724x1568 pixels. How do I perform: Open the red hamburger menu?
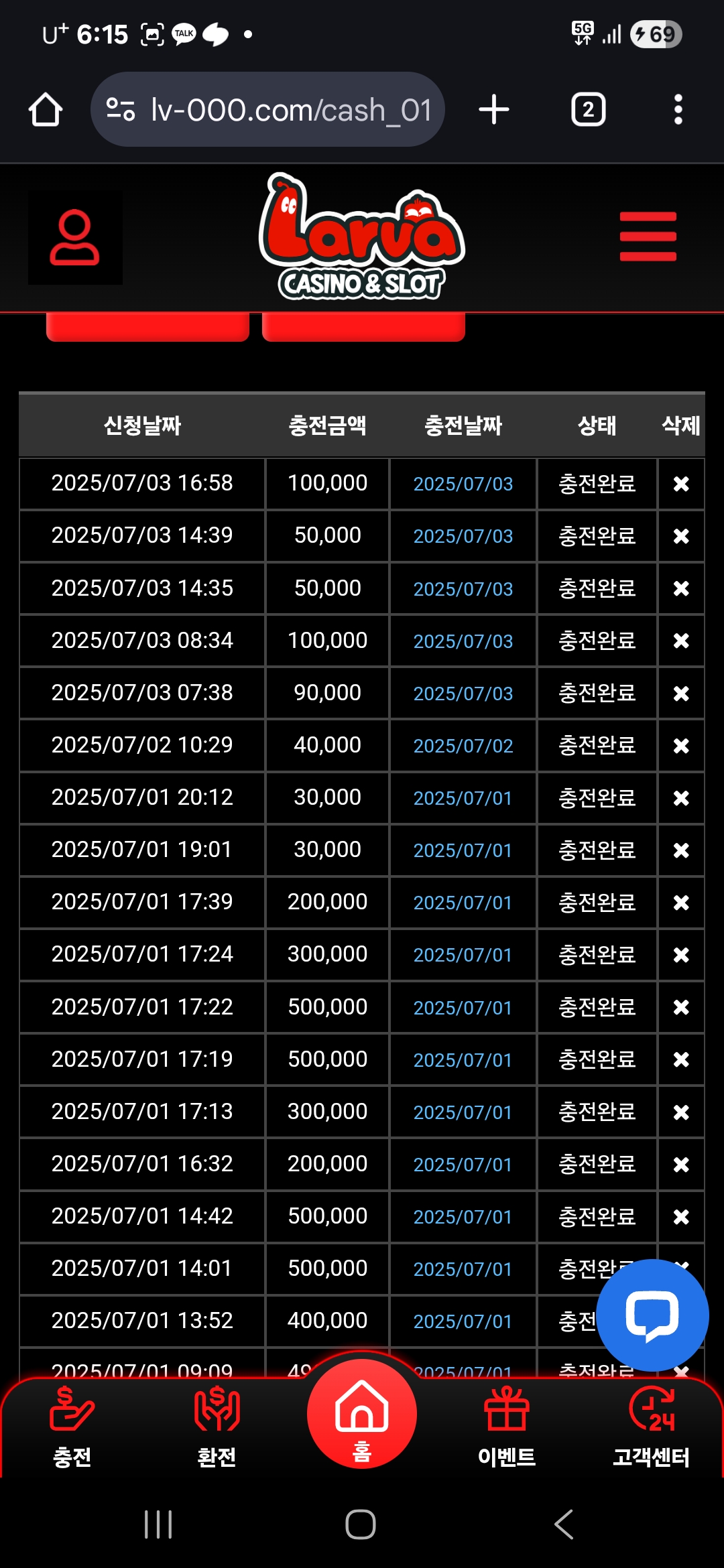[648, 237]
